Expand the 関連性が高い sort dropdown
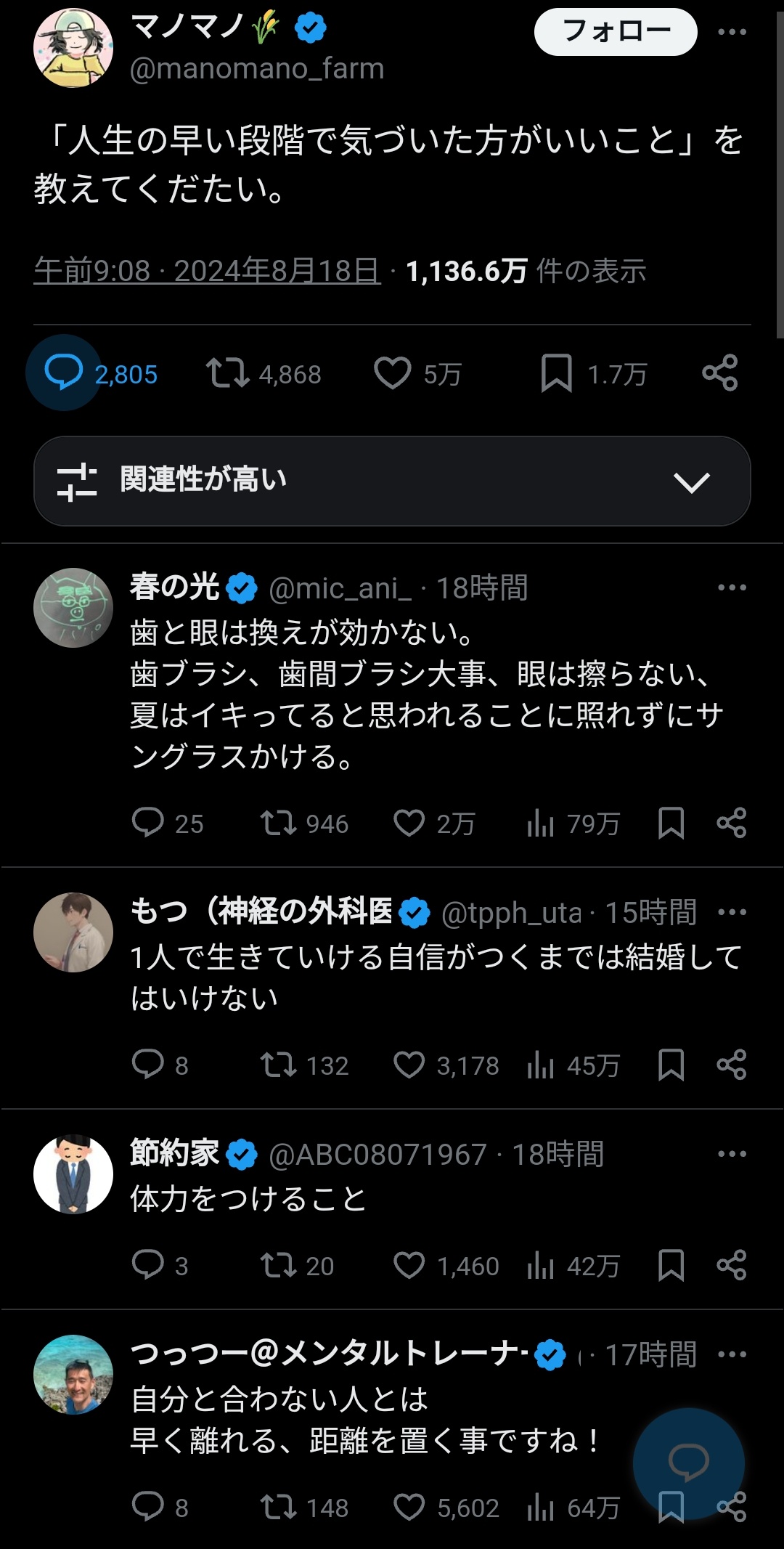 pyautogui.click(x=392, y=481)
